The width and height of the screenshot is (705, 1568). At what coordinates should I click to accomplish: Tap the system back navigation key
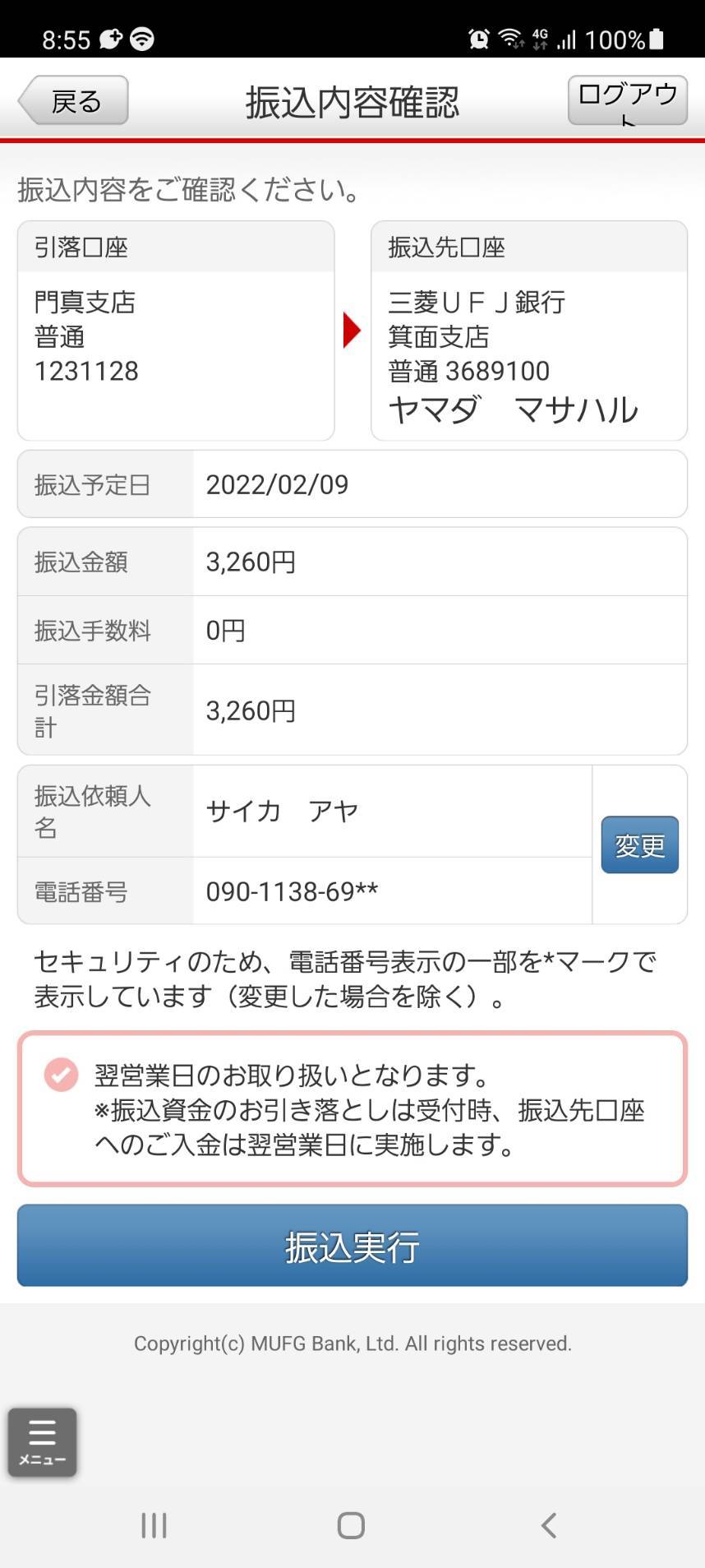click(x=549, y=1525)
